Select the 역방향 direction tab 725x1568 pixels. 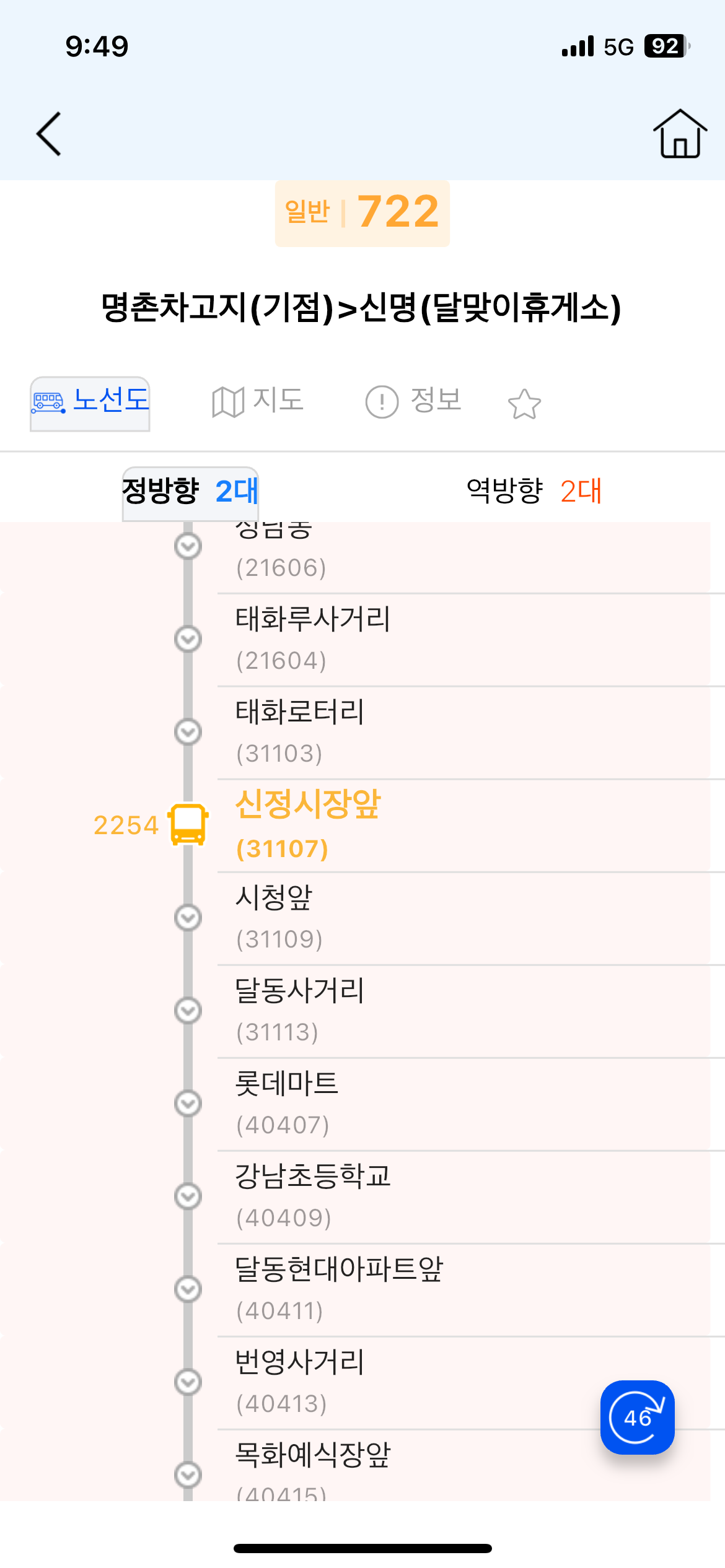coord(534,492)
